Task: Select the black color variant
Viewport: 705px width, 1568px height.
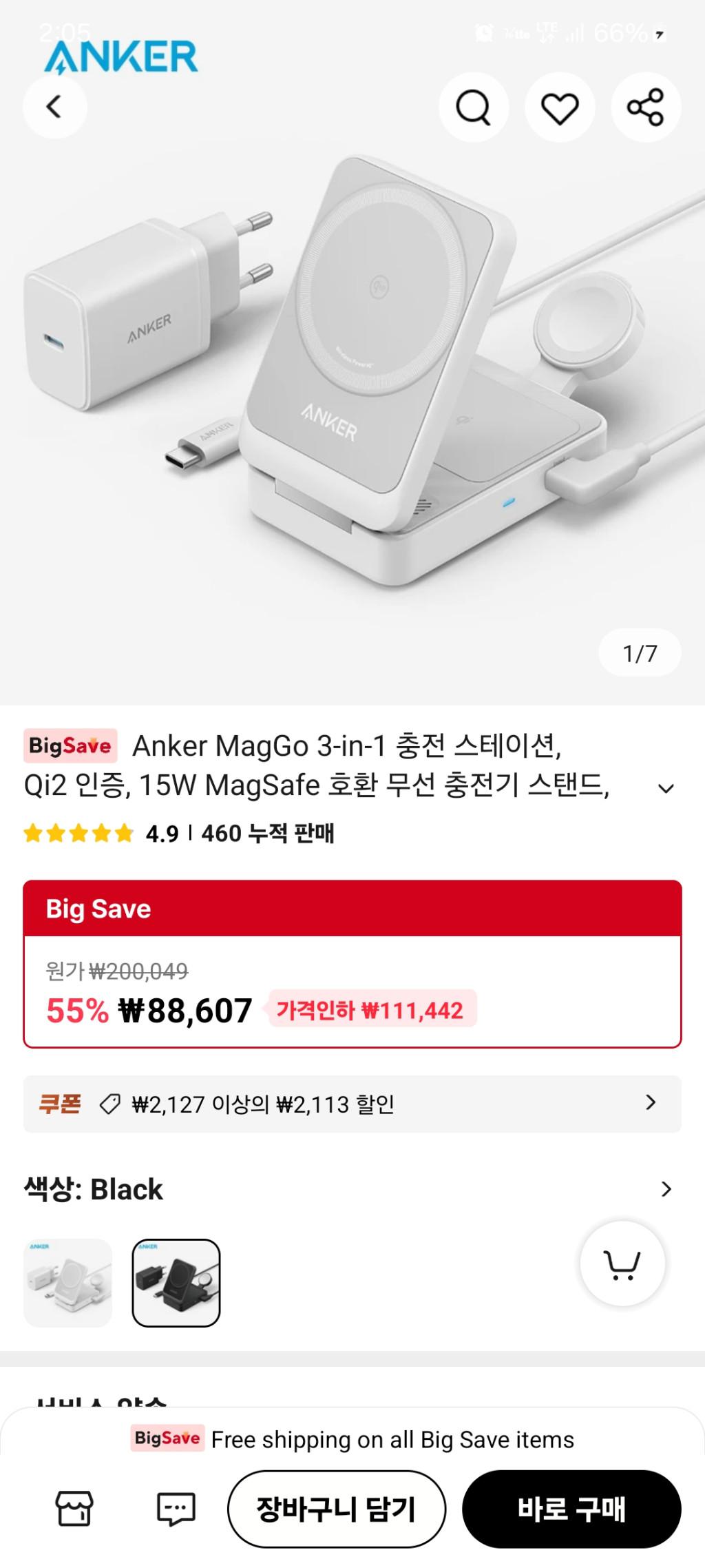Action: pos(176,1283)
